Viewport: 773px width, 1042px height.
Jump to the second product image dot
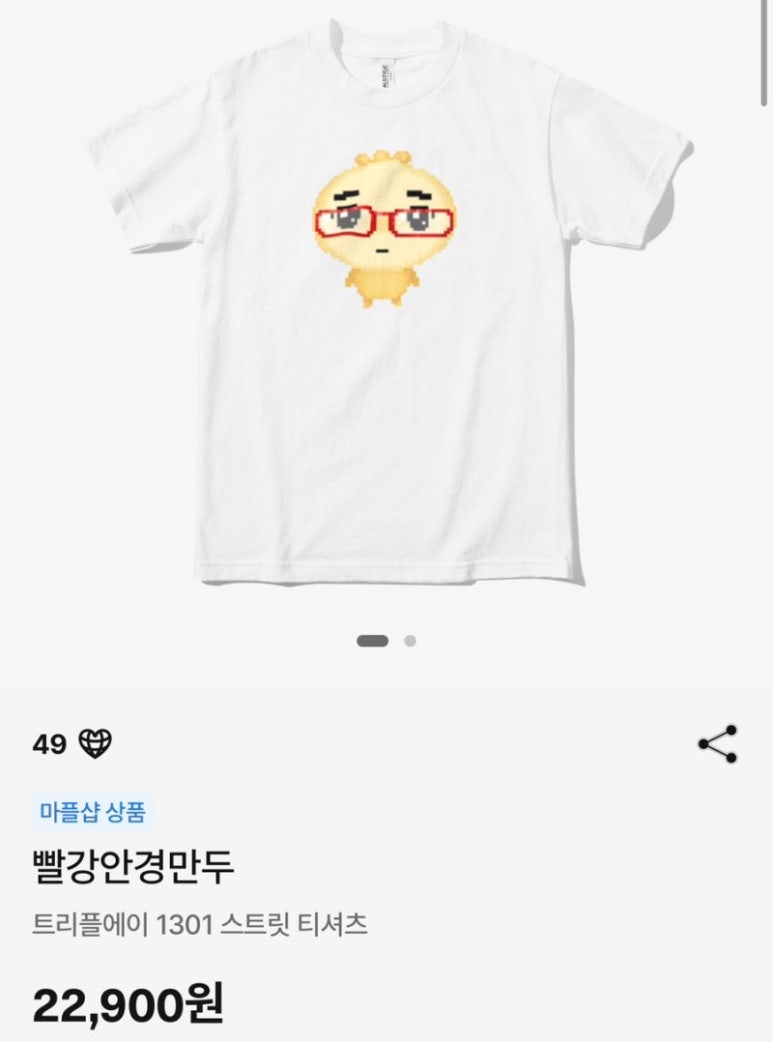tap(410, 641)
